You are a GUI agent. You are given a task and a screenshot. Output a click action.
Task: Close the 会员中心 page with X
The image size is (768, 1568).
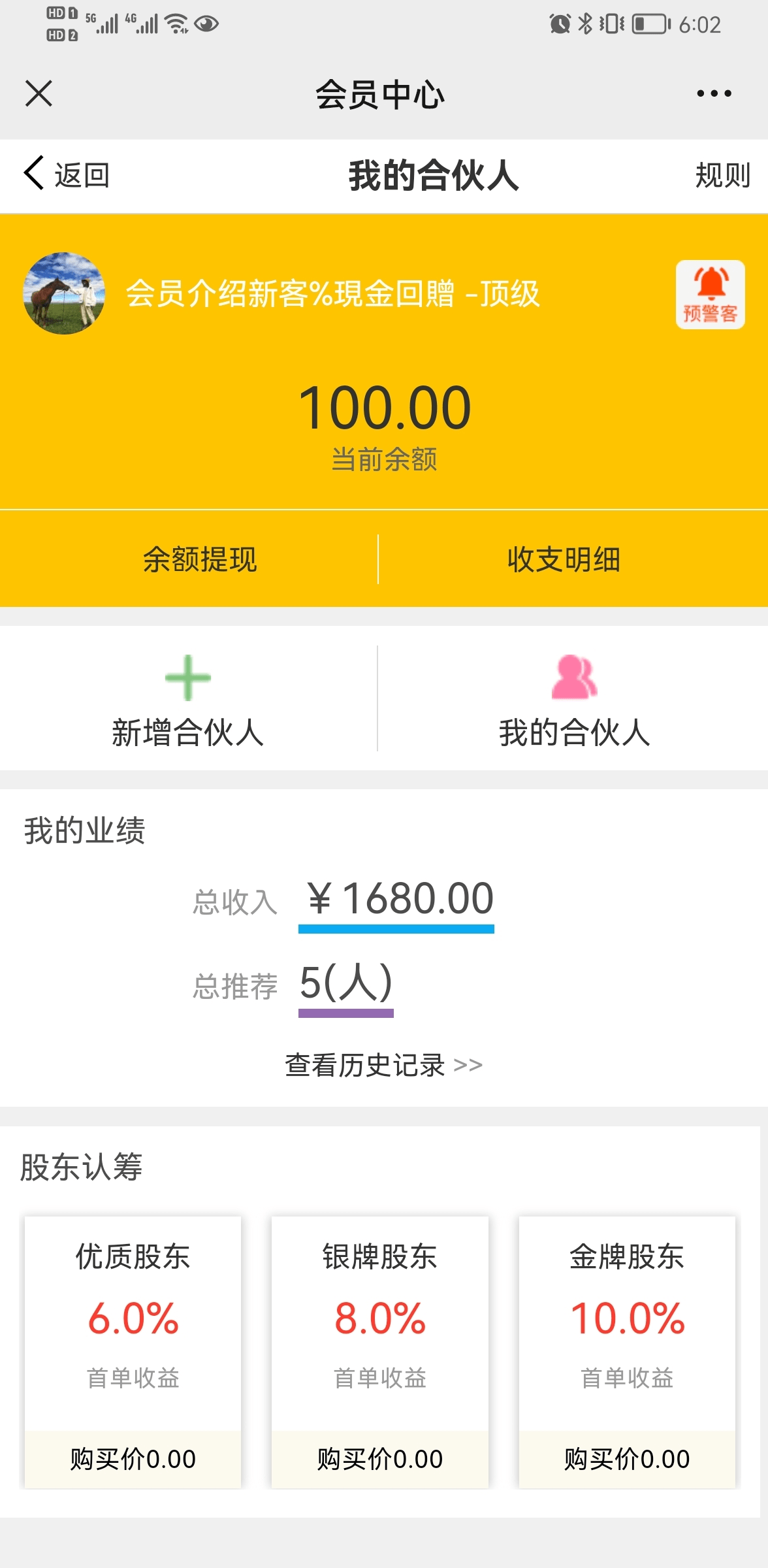(x=39, y=93)
